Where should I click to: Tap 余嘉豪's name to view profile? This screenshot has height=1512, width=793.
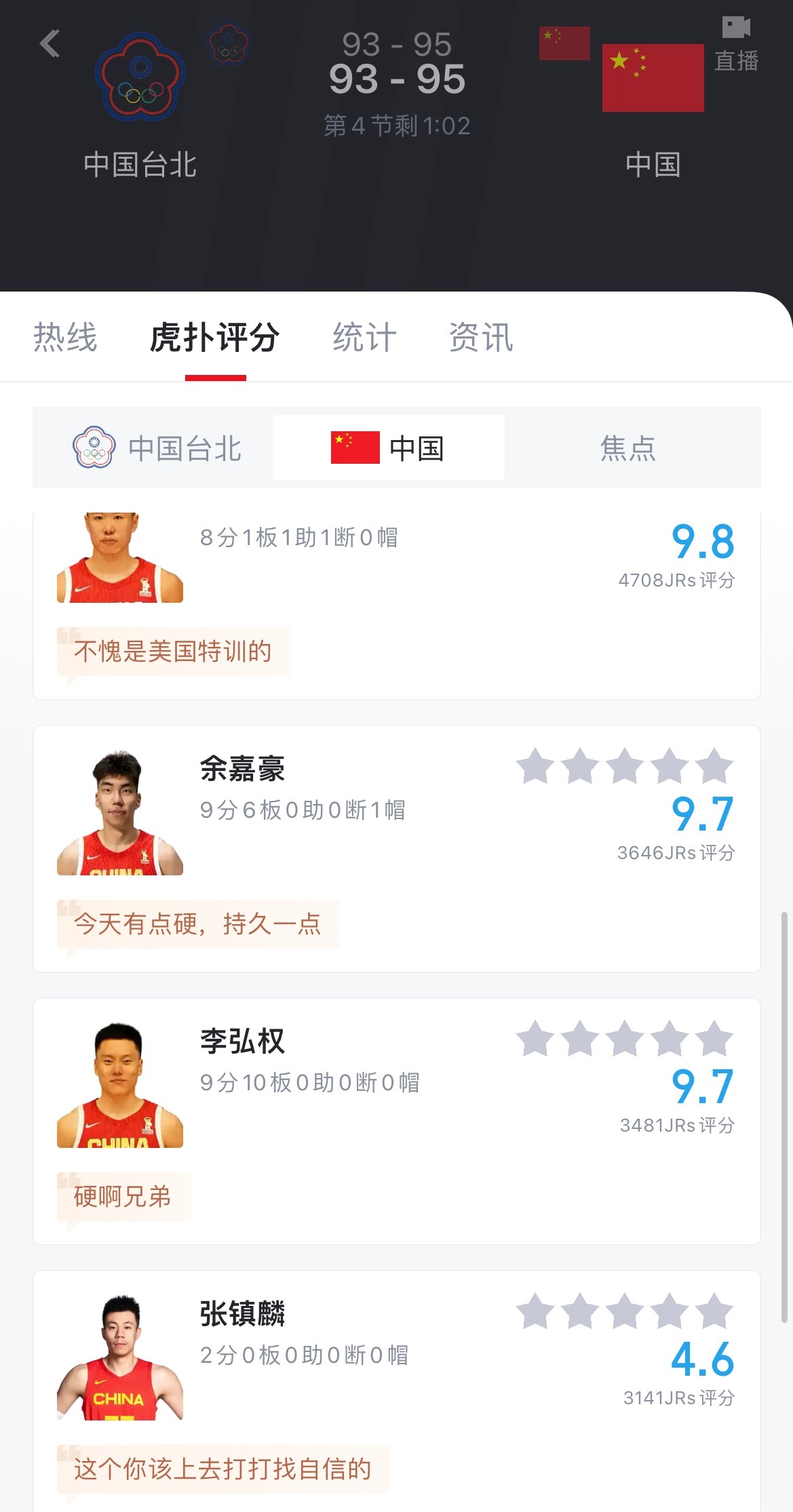point(243,770)
